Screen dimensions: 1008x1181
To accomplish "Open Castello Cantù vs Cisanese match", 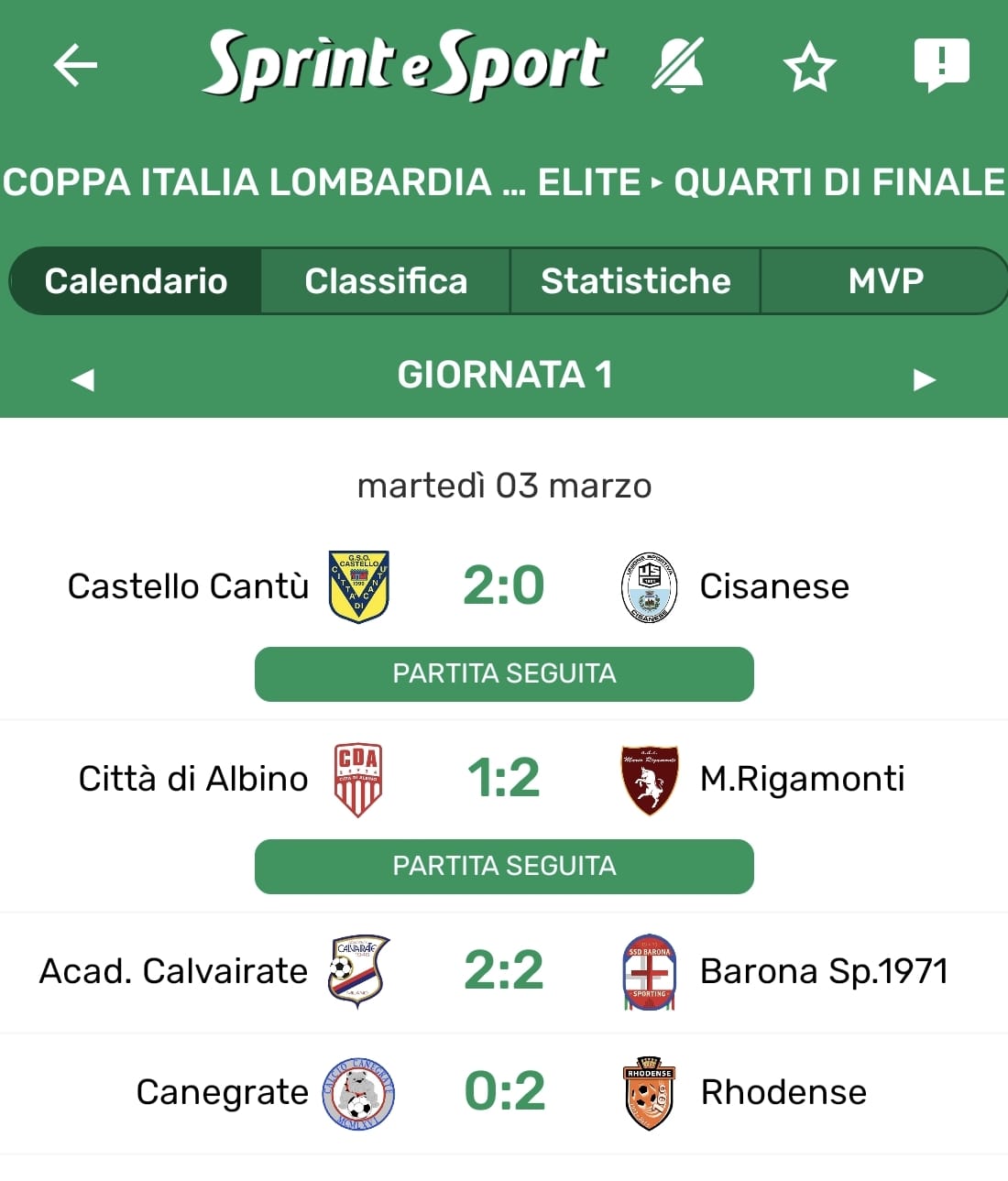I will [x=504, y=585].
